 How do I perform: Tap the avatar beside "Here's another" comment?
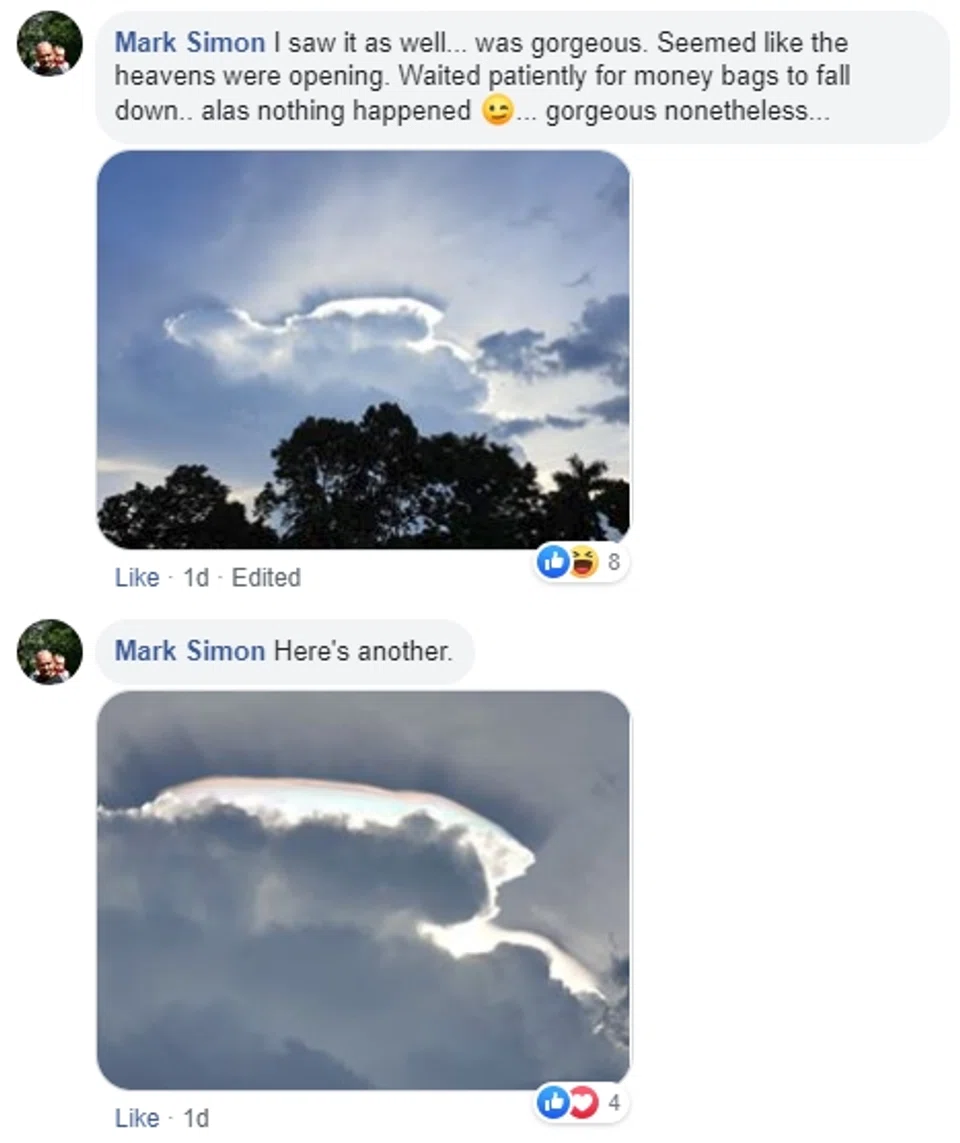pyautogui.click(x=50, y=652)
